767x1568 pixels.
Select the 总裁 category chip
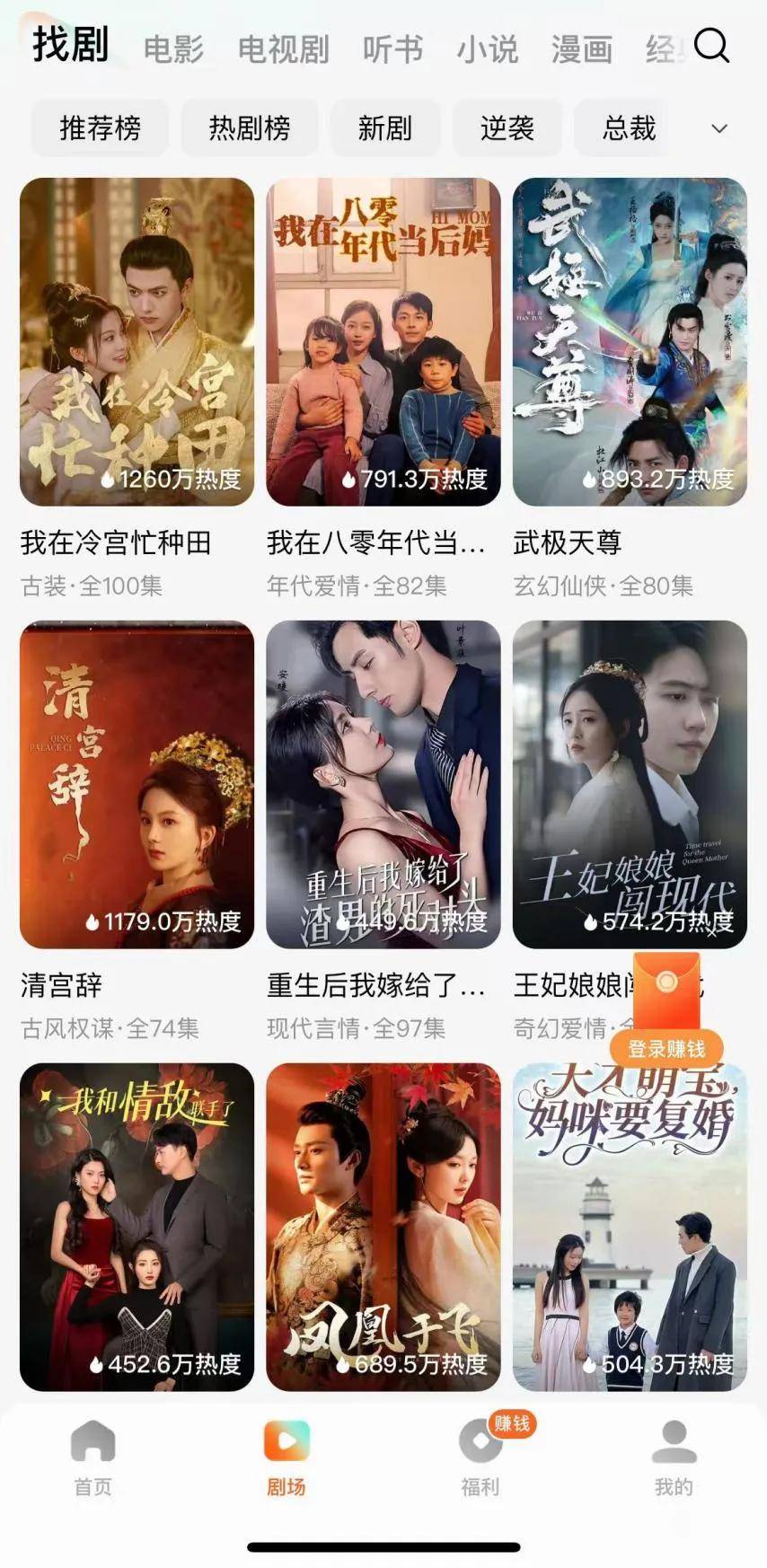[629, 128]
